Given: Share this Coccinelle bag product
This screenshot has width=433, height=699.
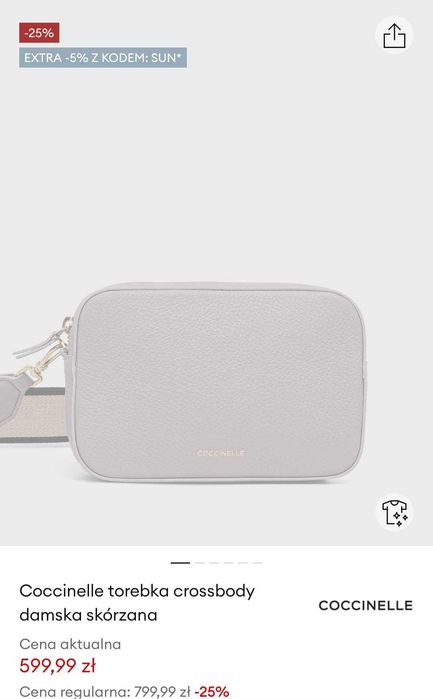Looking at the screenshot, I should pos(394,35).
